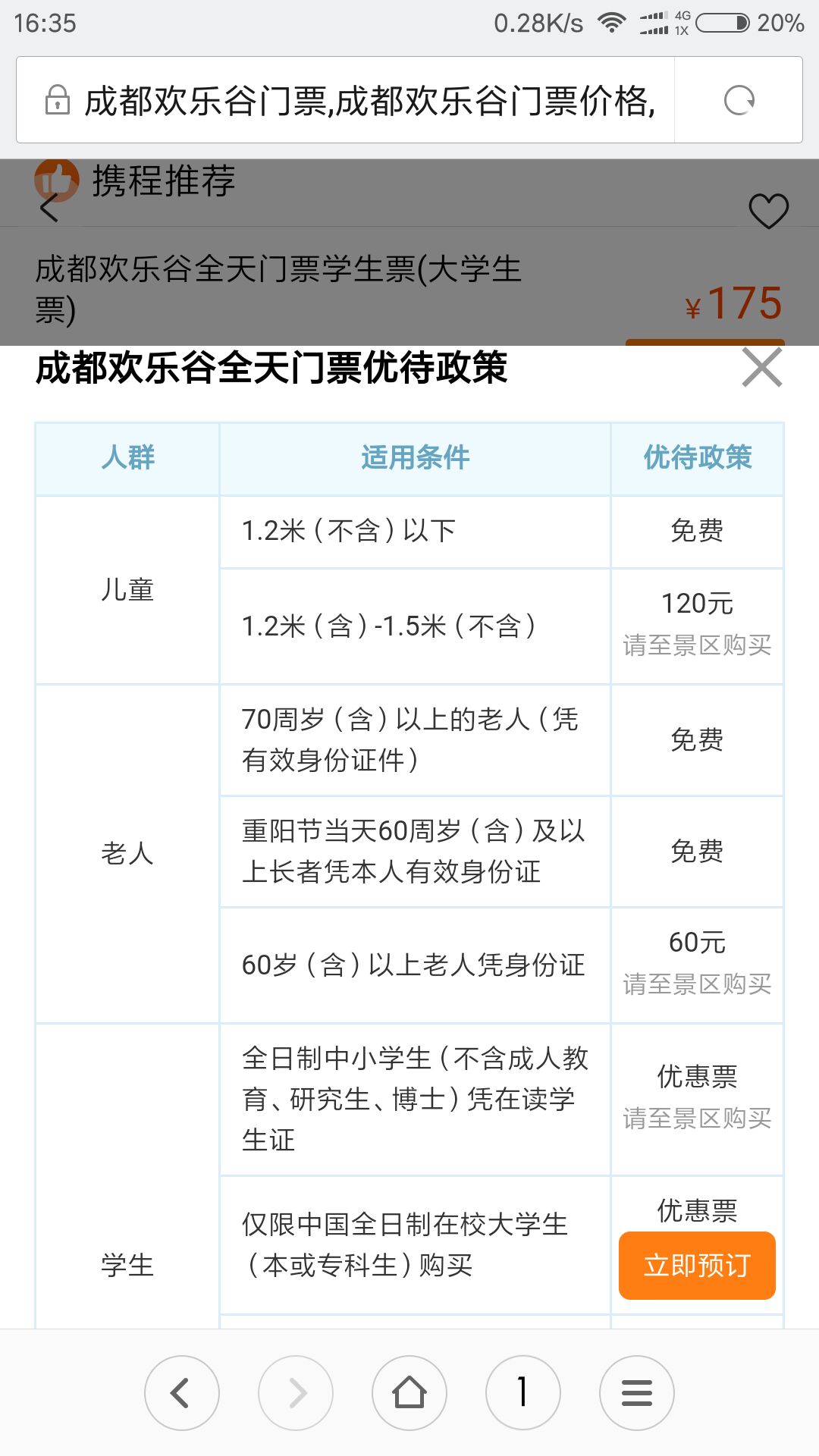Close the 优待政策 popup
The image size is (819, 1456).
pos(762,368)
